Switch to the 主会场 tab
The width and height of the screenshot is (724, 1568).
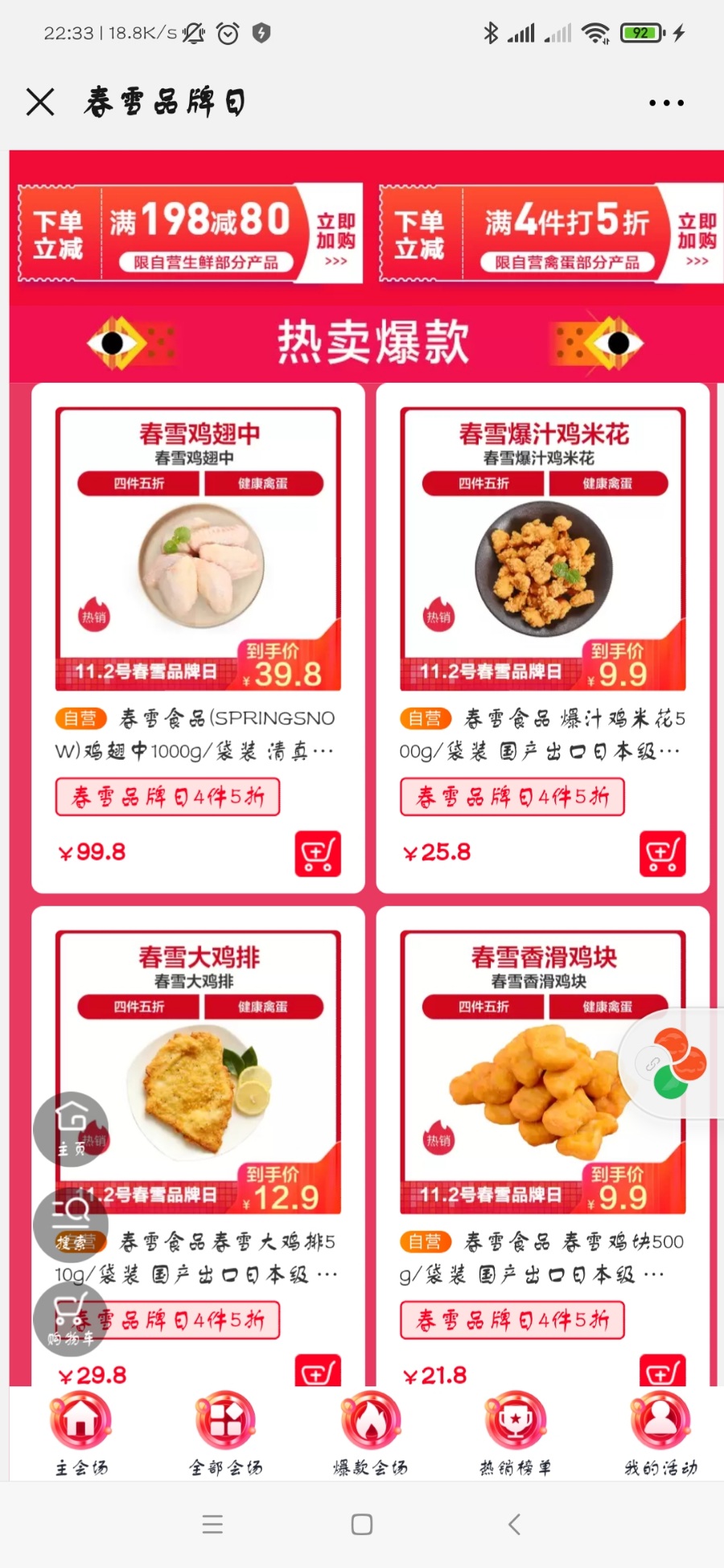coord(81,1433)
